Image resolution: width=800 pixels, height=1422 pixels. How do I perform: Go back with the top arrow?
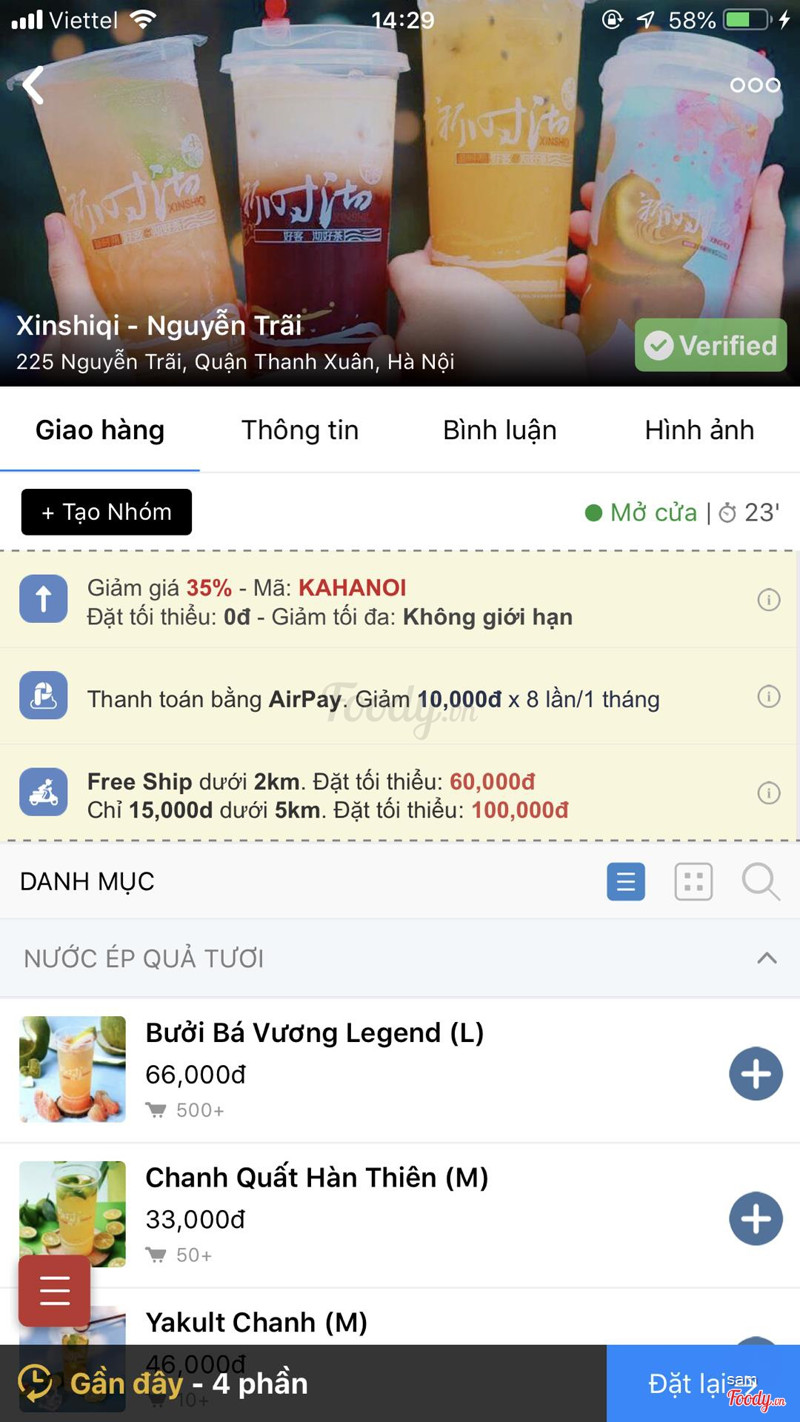point(34,85)
